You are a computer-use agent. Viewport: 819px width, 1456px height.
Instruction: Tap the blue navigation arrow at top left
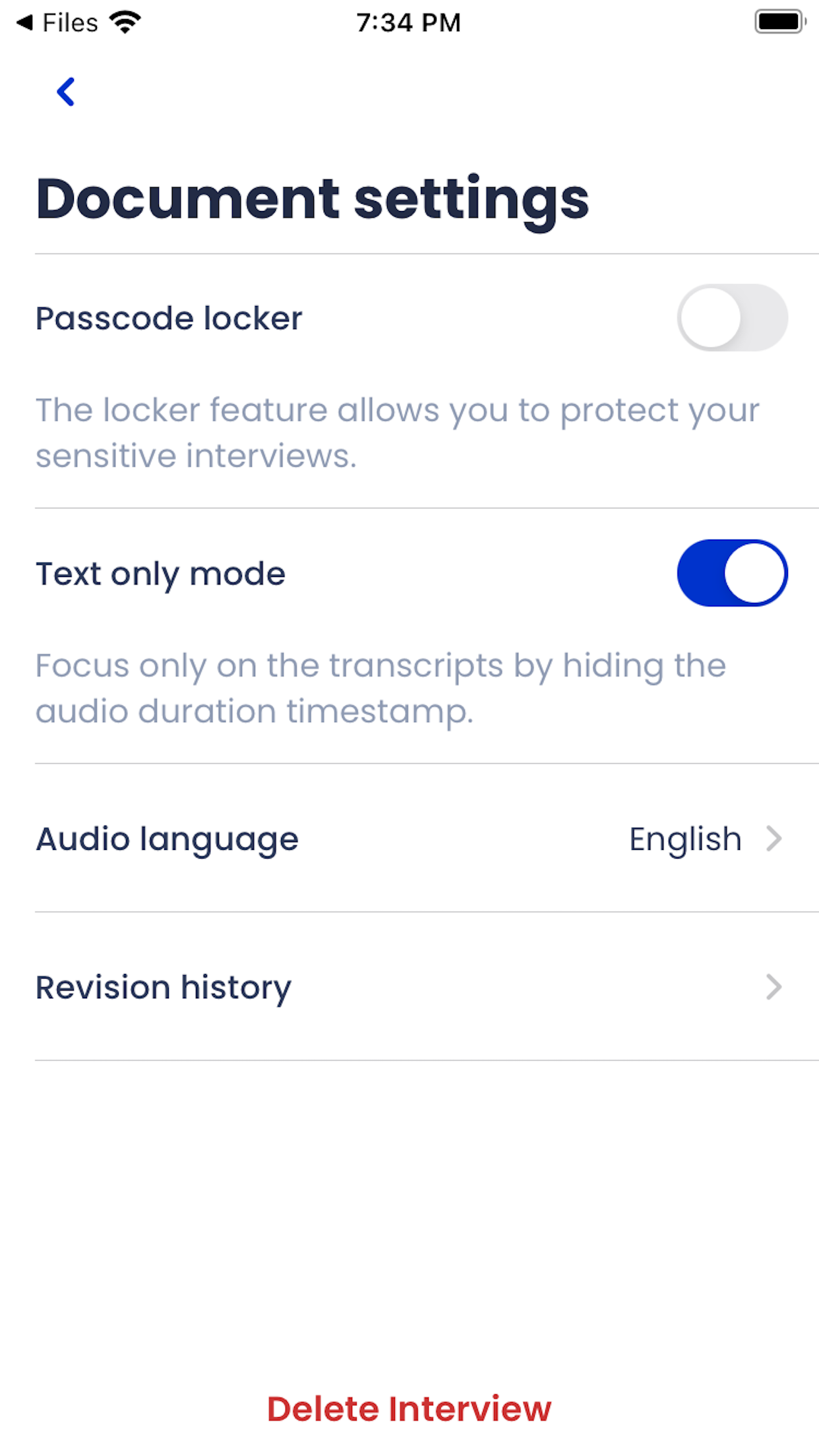(66, 91)
